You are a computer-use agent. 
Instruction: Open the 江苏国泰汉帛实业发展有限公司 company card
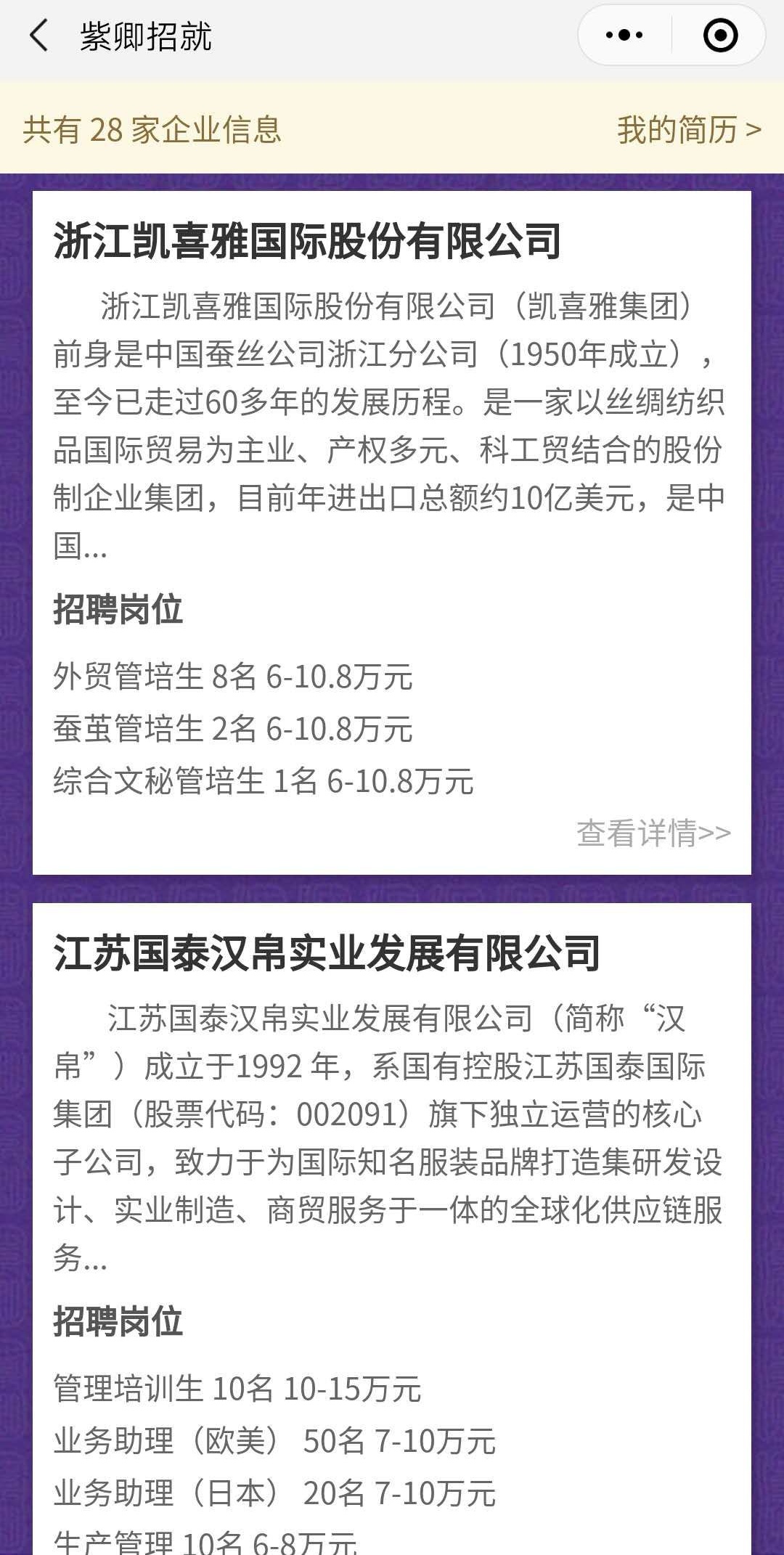coord(392,1229)
